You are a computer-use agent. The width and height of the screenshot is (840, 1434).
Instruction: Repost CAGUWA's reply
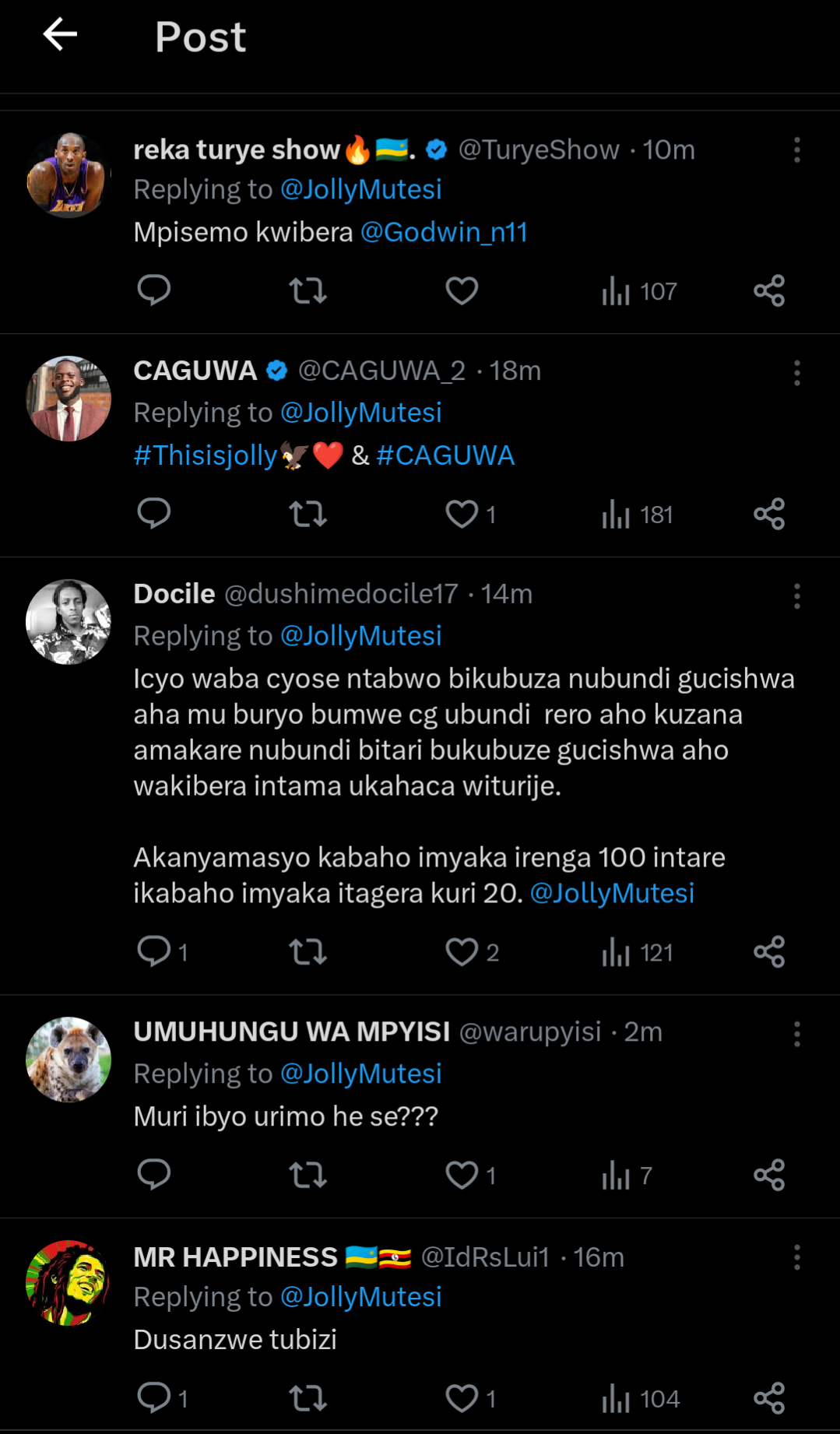[308, 515]
